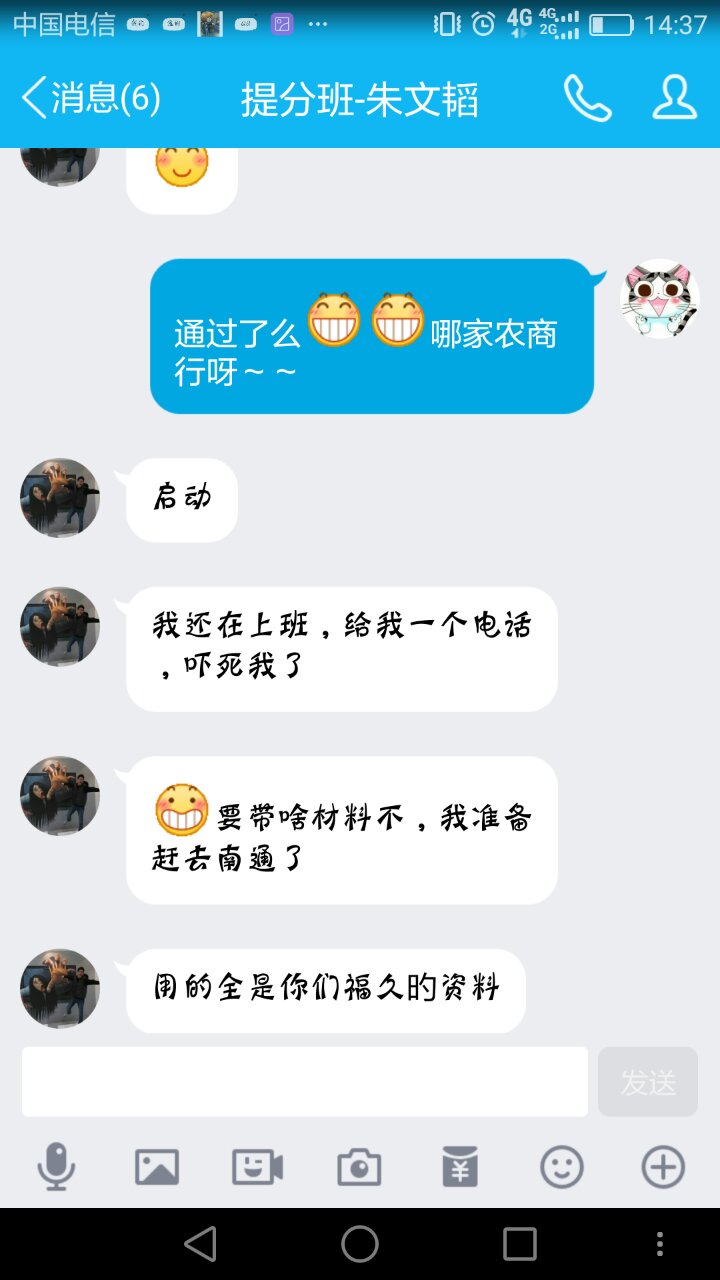The image size is (720, 1280).
Task: Go back to the 消息 list
Action: point(90,99)
